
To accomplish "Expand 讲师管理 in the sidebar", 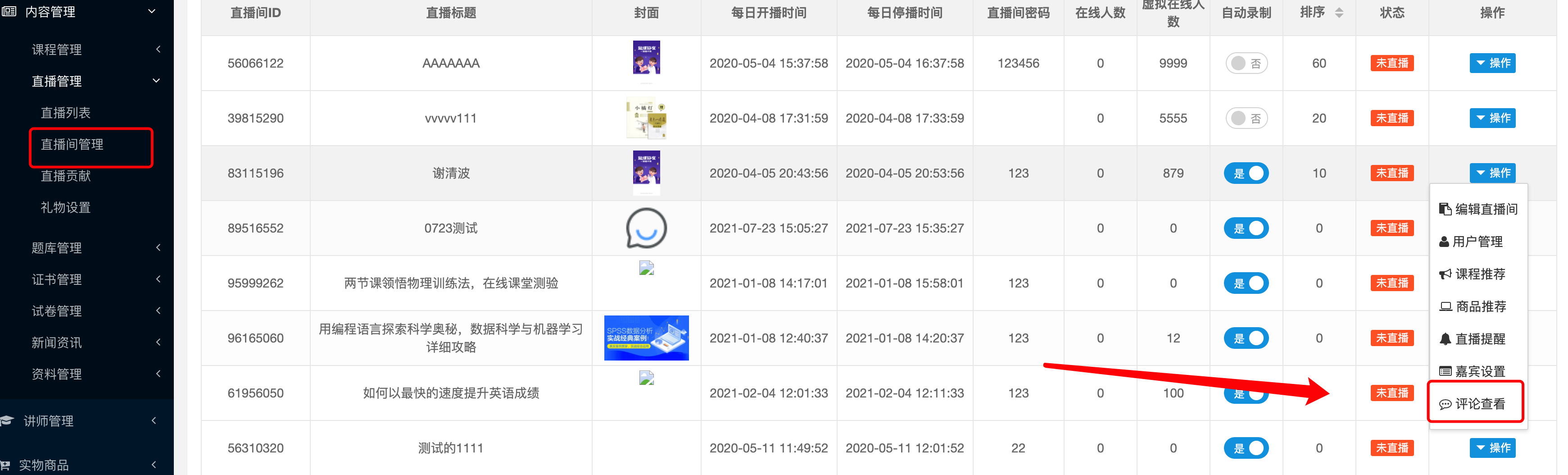I will (49, 421).
